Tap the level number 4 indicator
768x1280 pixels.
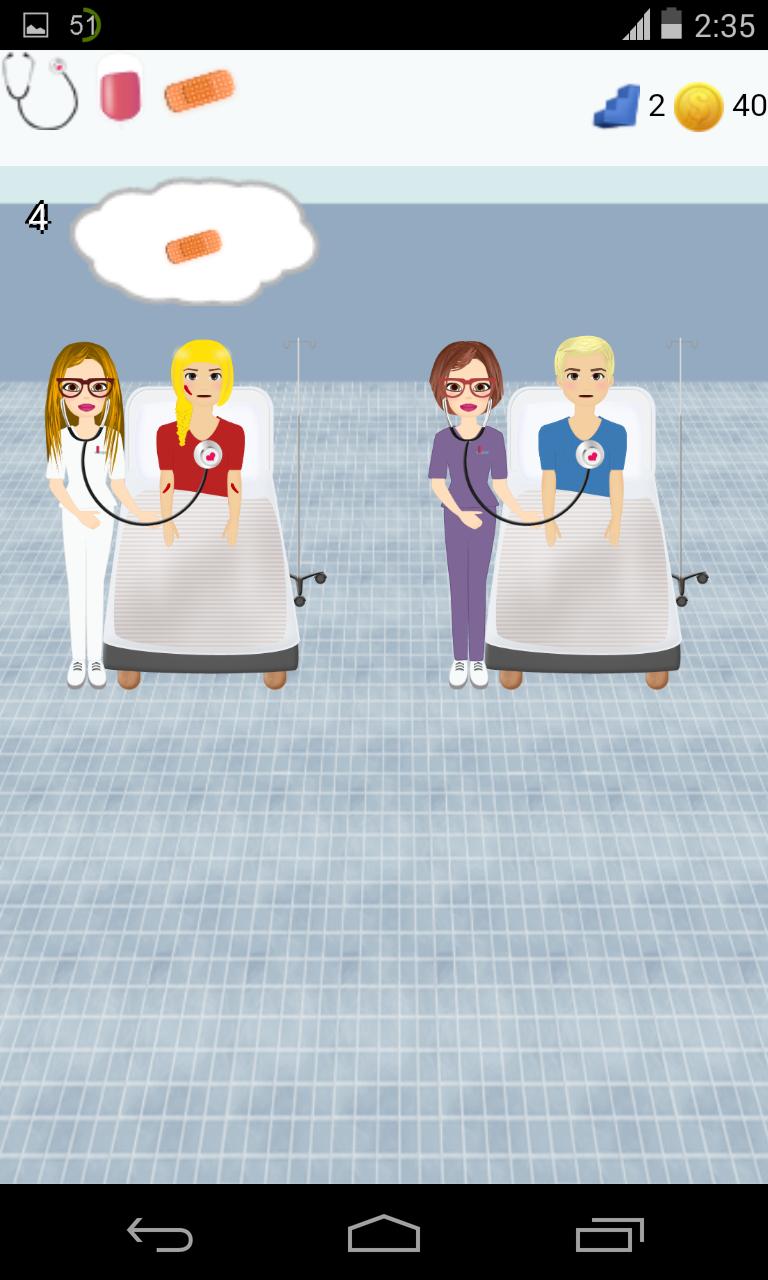38,215
